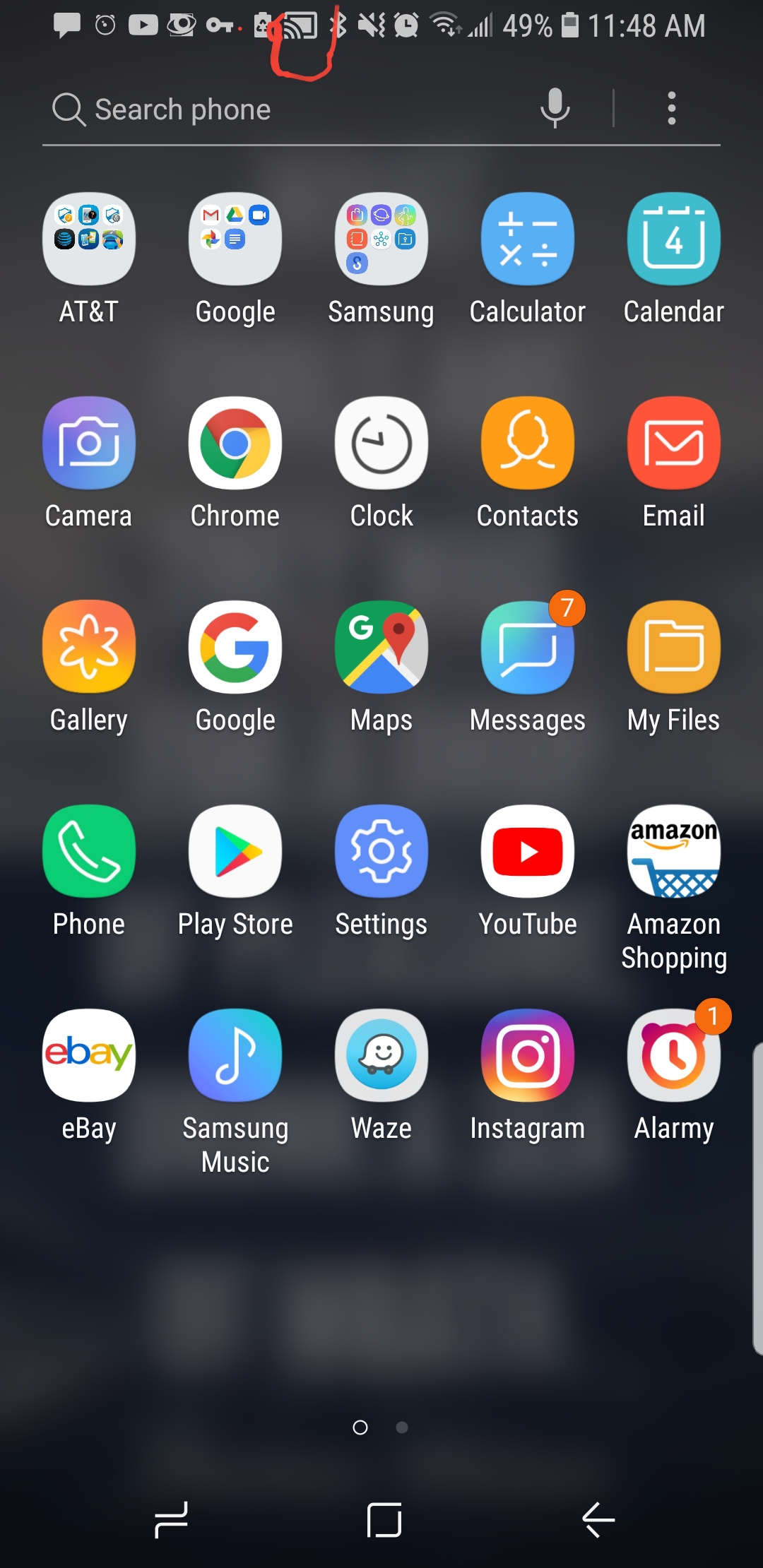Image resolution: width=763 pixels, height=1568 pixels.
Task: Open the Waze app
Action: (381, 1055)
